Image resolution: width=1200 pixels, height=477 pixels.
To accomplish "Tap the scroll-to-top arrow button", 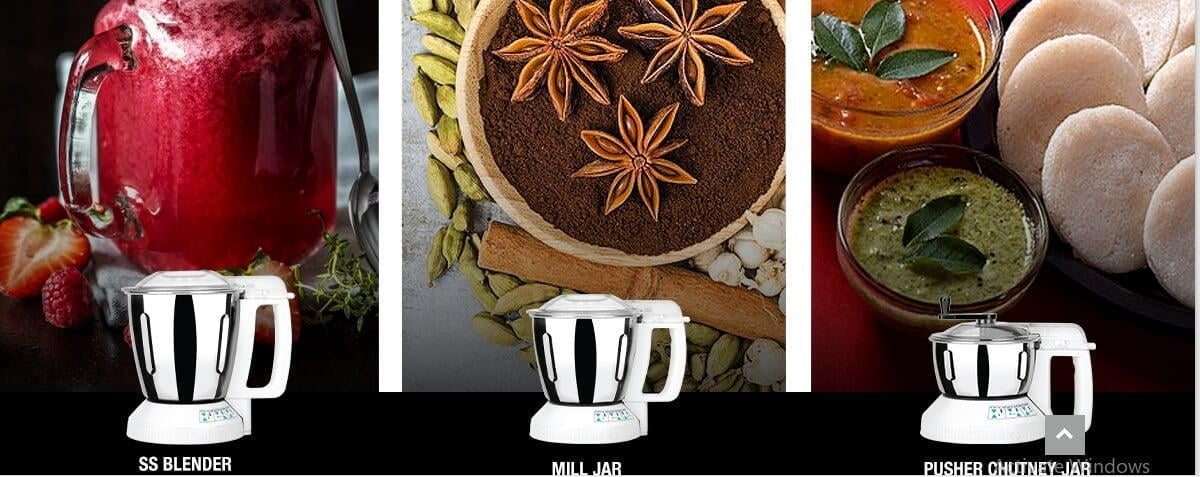I will click(1064, 435).
